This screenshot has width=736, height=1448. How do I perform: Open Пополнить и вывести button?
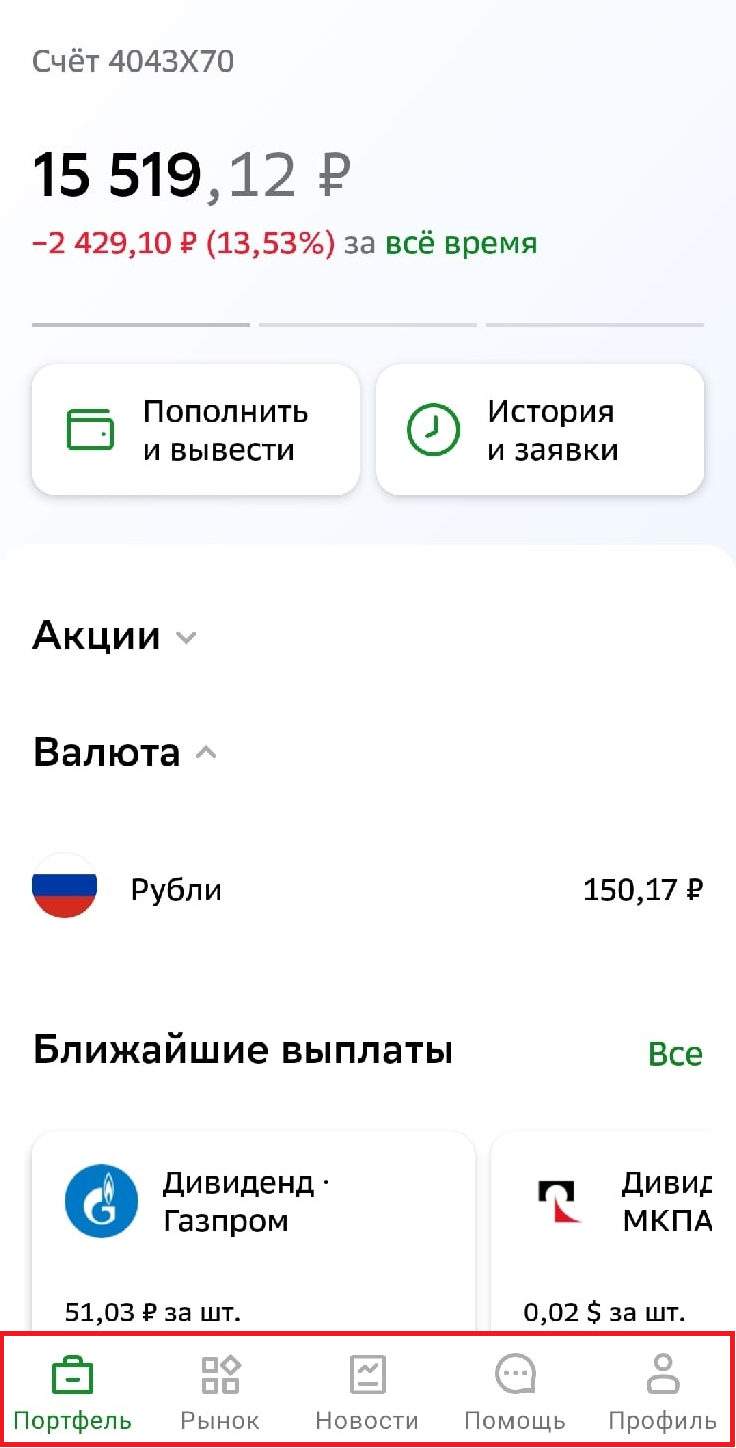click(x=195, y=430)
